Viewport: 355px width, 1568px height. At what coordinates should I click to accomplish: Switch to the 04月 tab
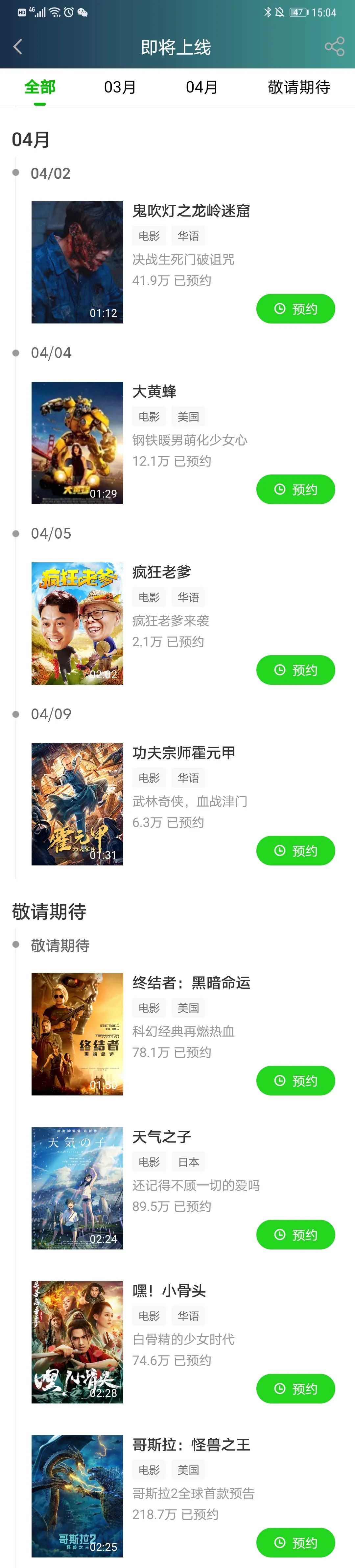[x=201, y=87]
